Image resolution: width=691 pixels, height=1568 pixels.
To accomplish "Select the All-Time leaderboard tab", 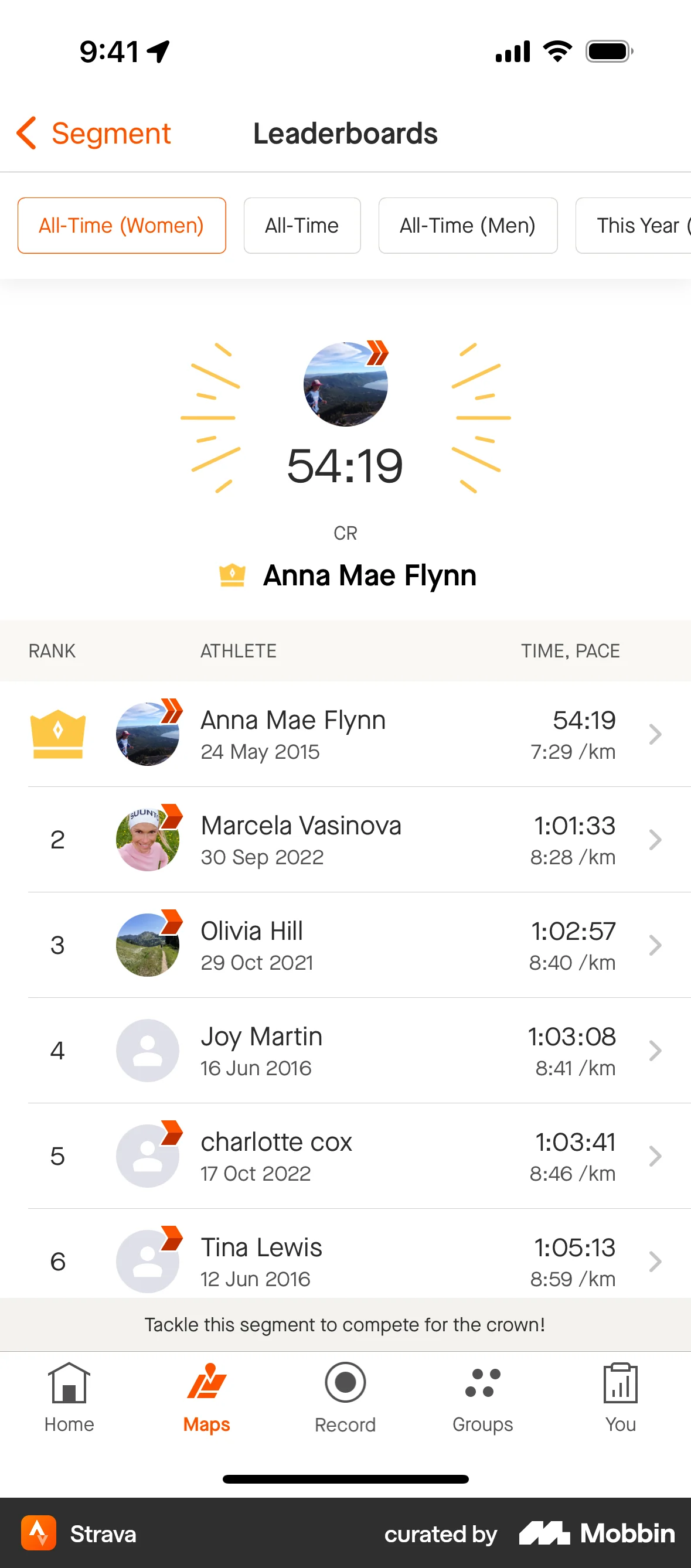I will pyautogui.click(x=302, y=225).
